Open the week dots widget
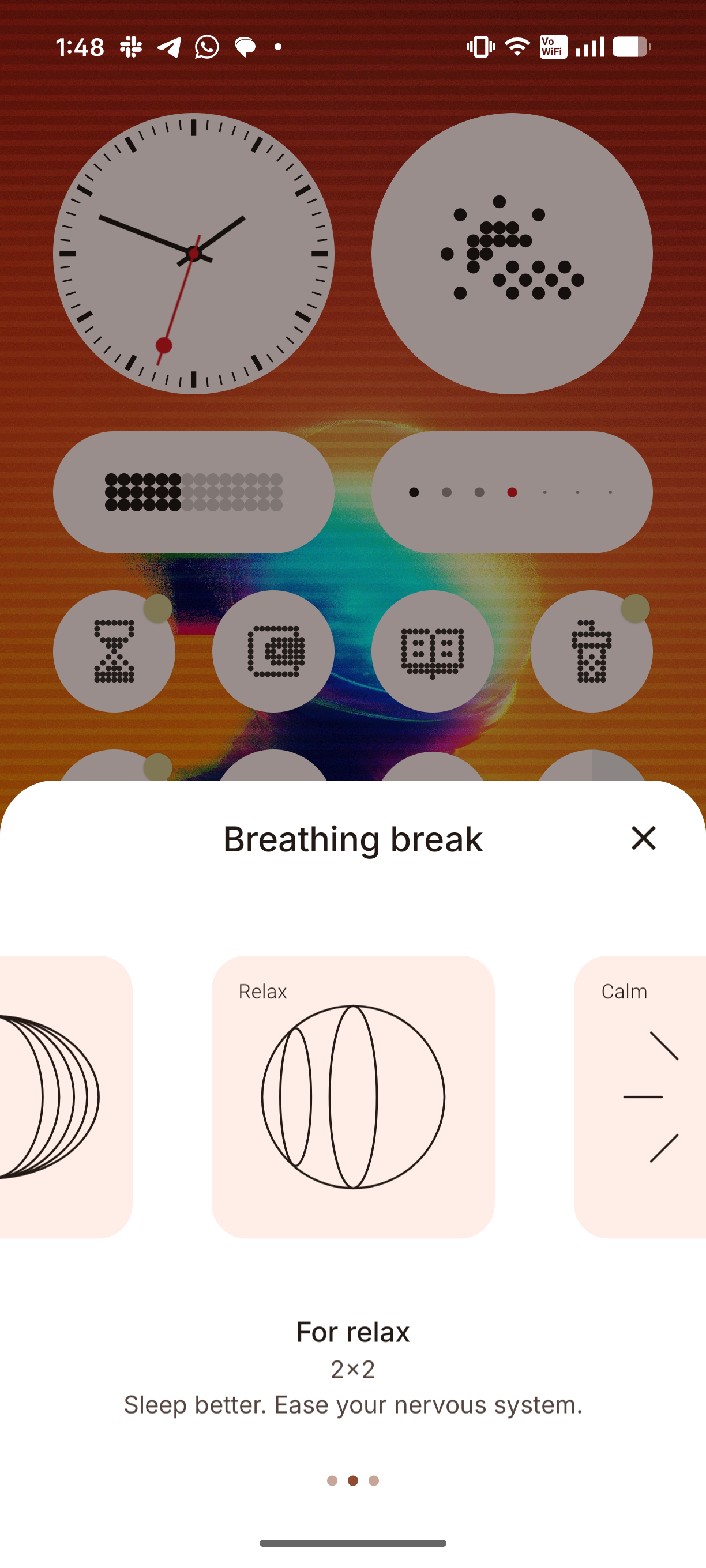 (512, 492)
